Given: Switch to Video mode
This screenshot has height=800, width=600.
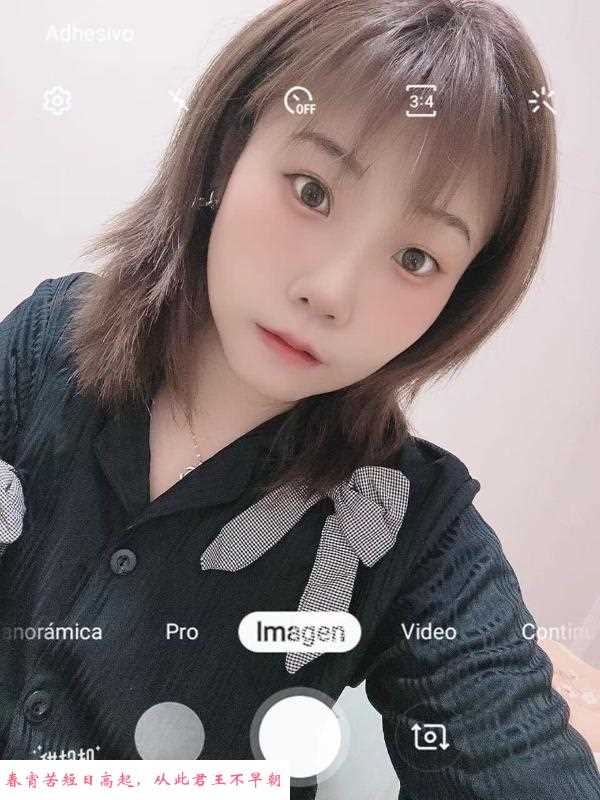Looking at the screenshot, I should click(x=429, y=632).
